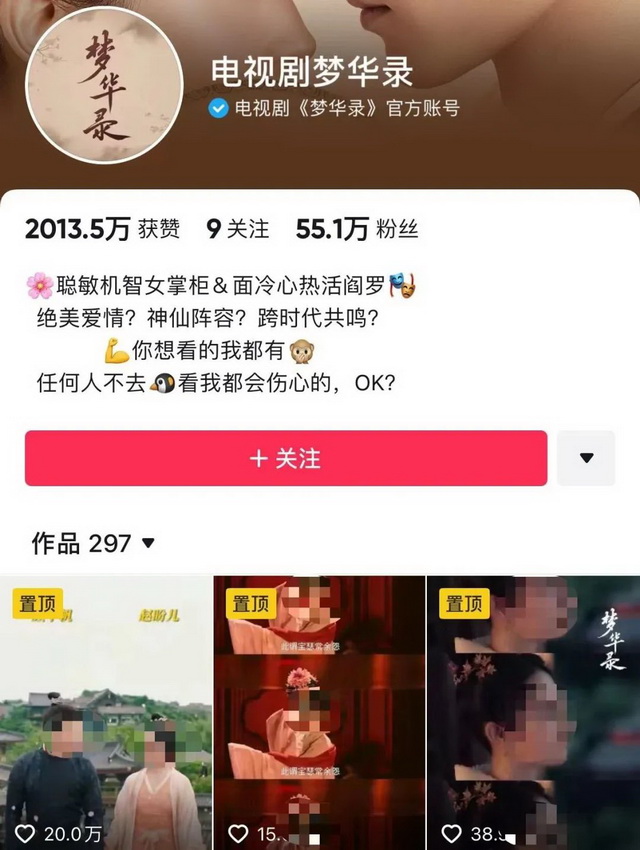
Task: Open the pinned video with red curtain
Action: tap(319, 712)
